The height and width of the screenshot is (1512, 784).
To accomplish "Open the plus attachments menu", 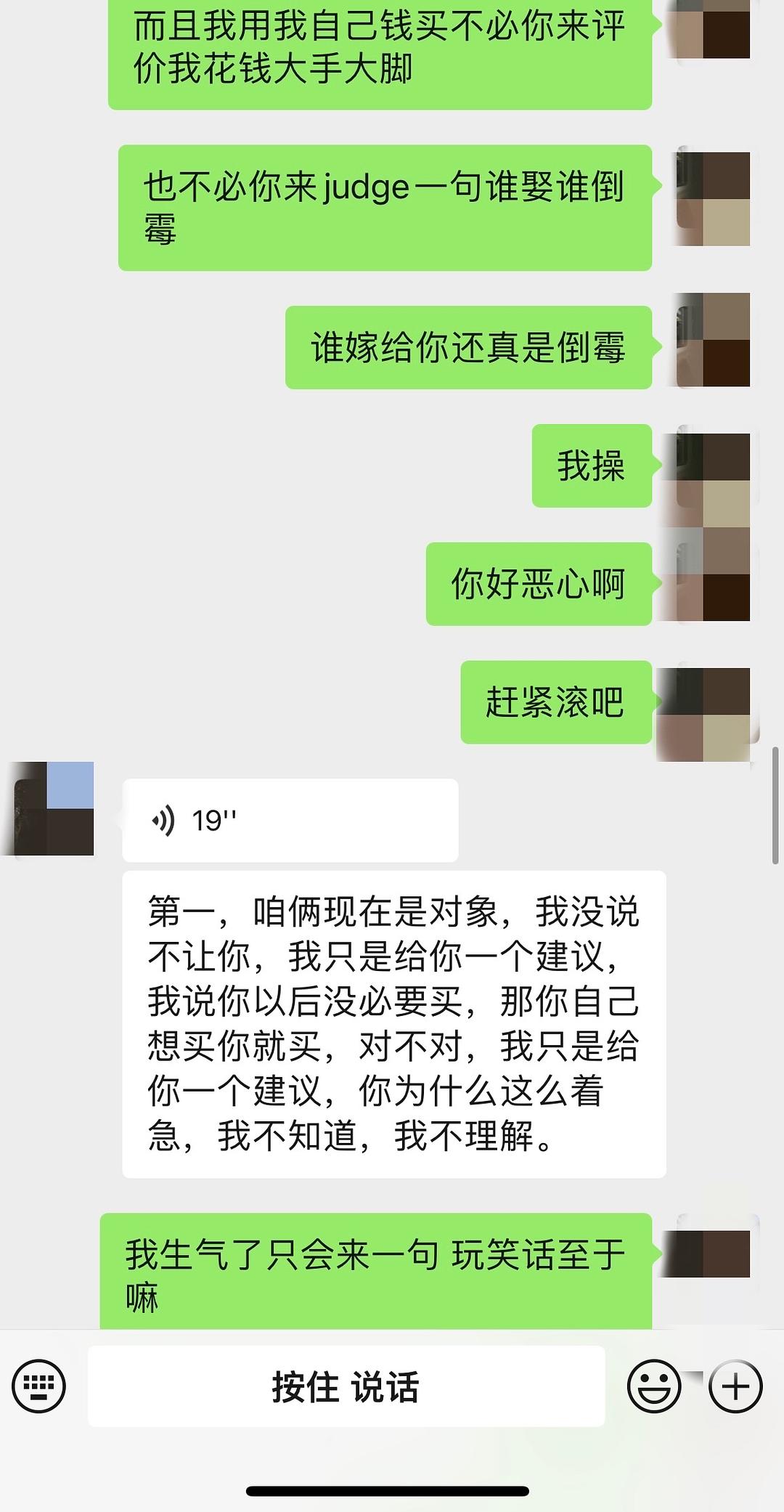I will pos(735,1386).
